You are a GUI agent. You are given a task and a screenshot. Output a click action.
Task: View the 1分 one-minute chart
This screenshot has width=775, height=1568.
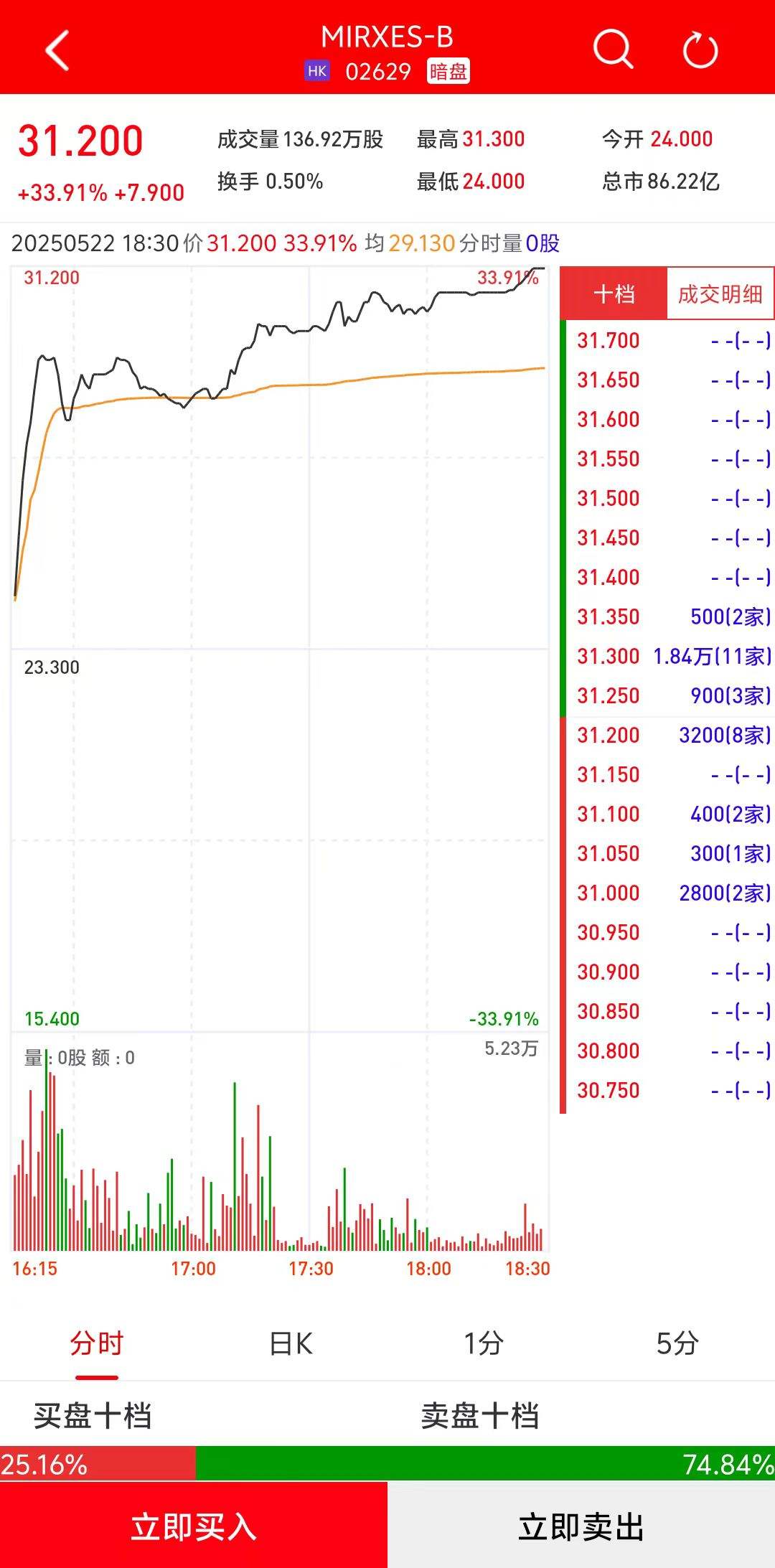[x=484, y=1343]
